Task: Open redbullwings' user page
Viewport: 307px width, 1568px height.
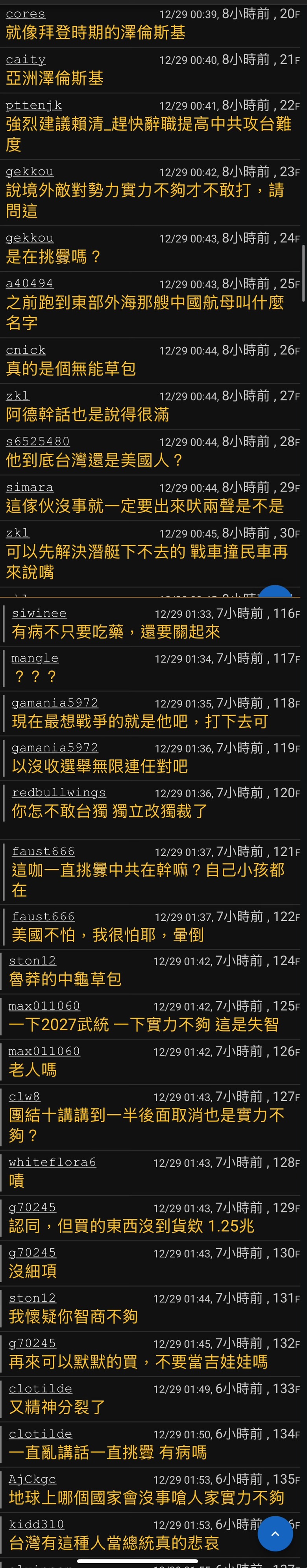Action: (58, 793)
